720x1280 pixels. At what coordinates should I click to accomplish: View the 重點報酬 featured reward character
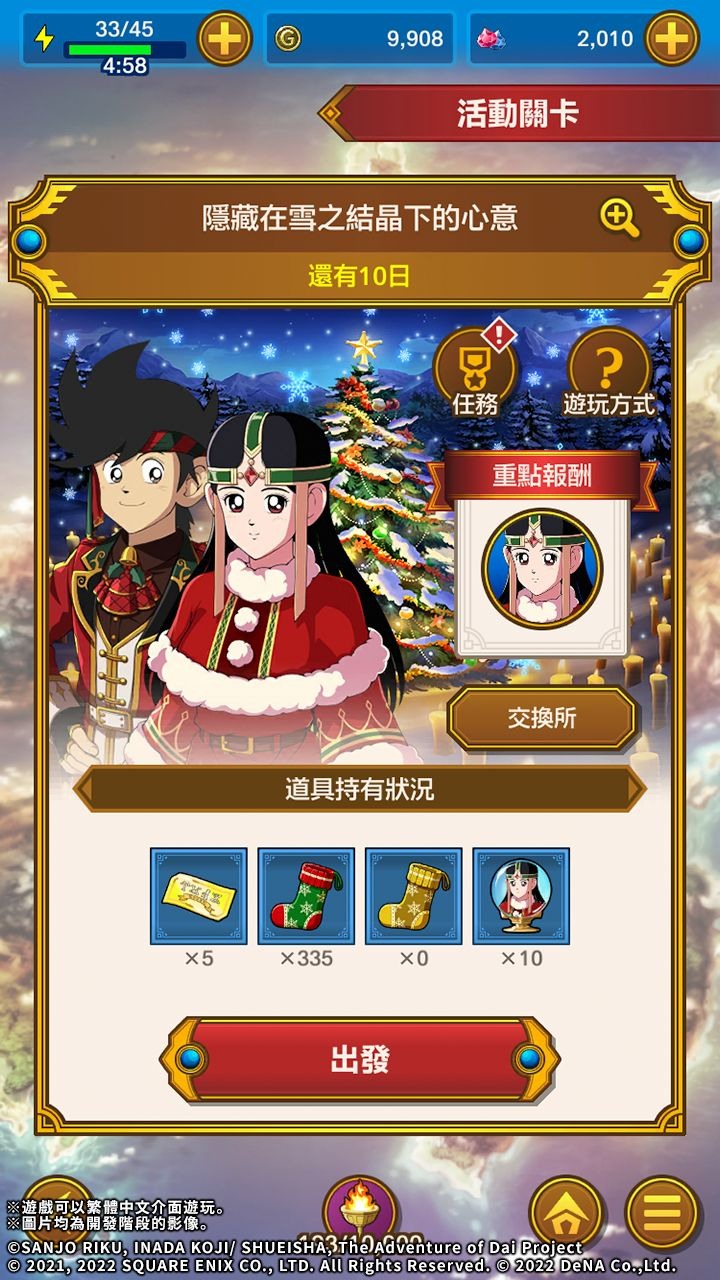click(542, 568)
